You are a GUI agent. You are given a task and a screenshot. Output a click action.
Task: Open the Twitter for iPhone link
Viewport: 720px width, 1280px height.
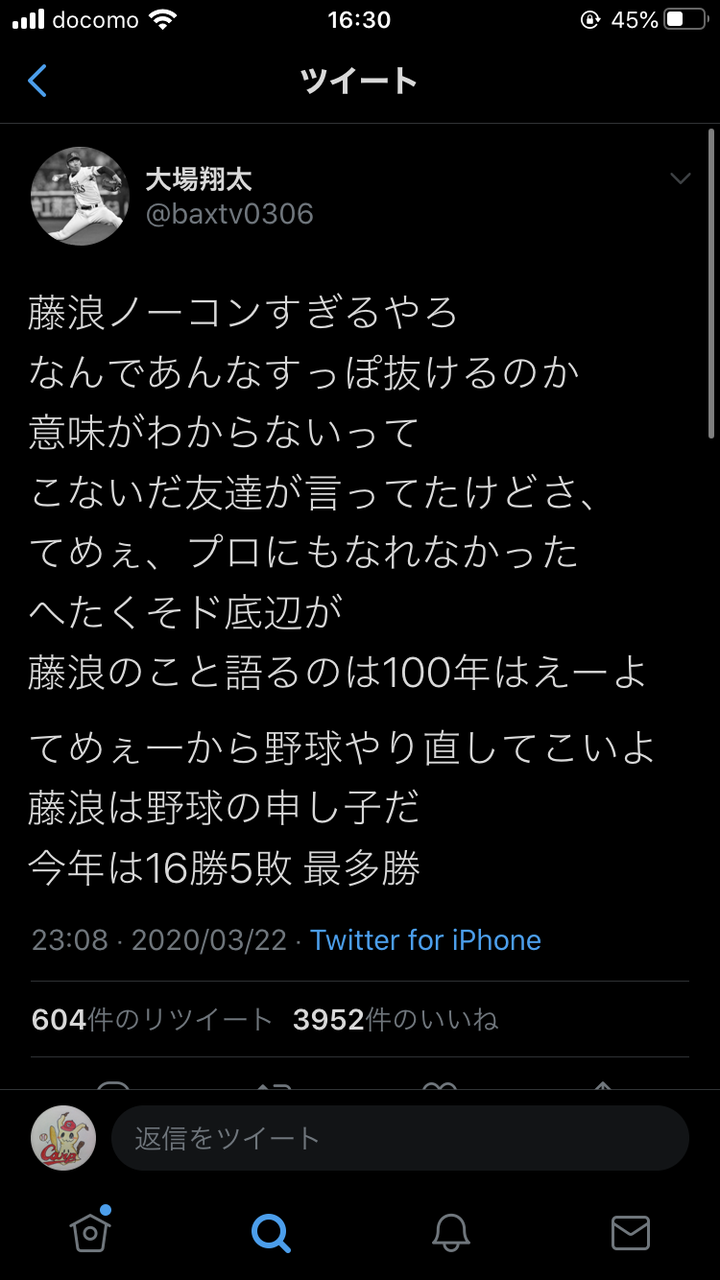point(425,940)
